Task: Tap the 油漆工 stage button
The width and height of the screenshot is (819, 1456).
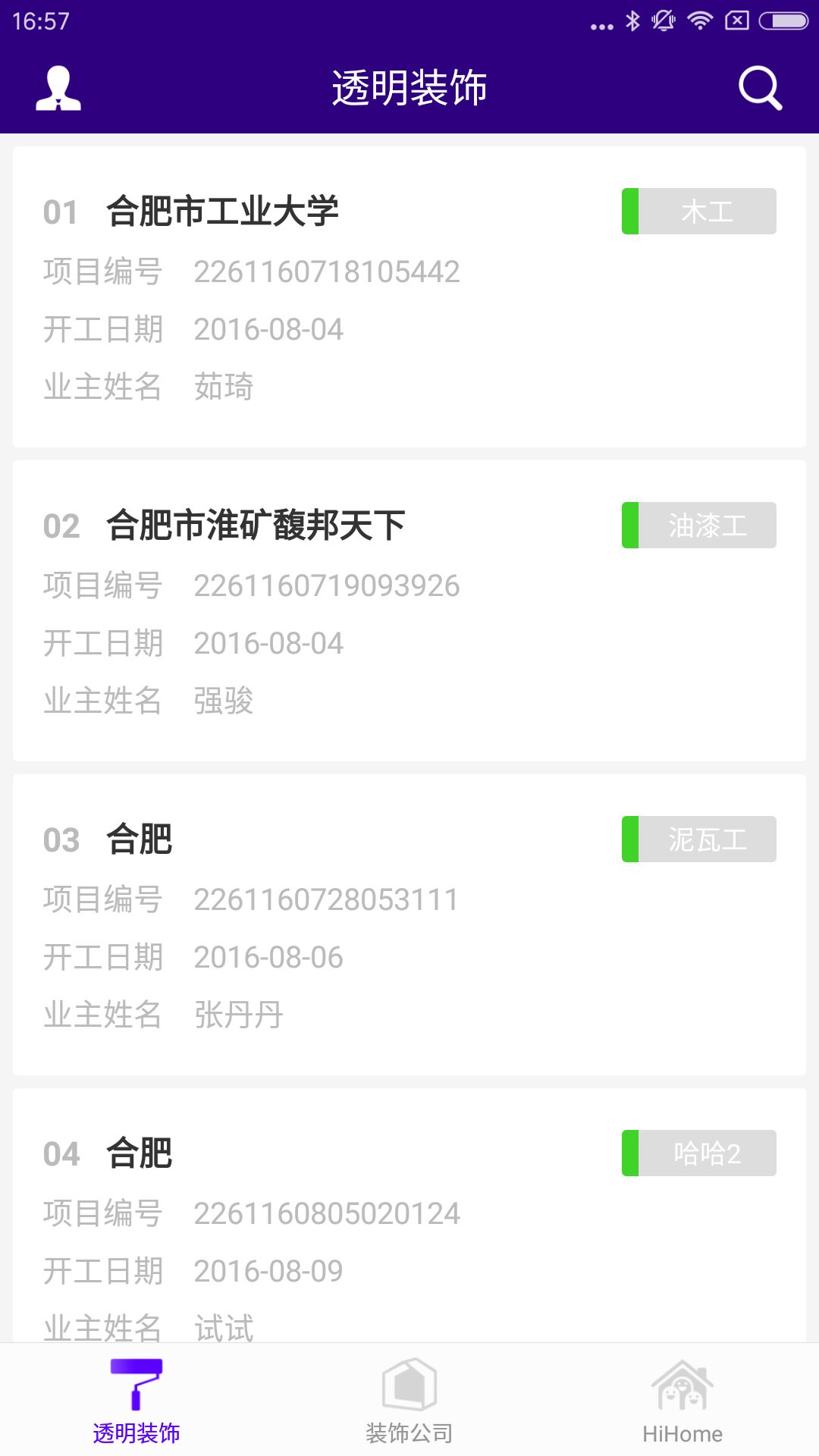Action: point(699,526)
